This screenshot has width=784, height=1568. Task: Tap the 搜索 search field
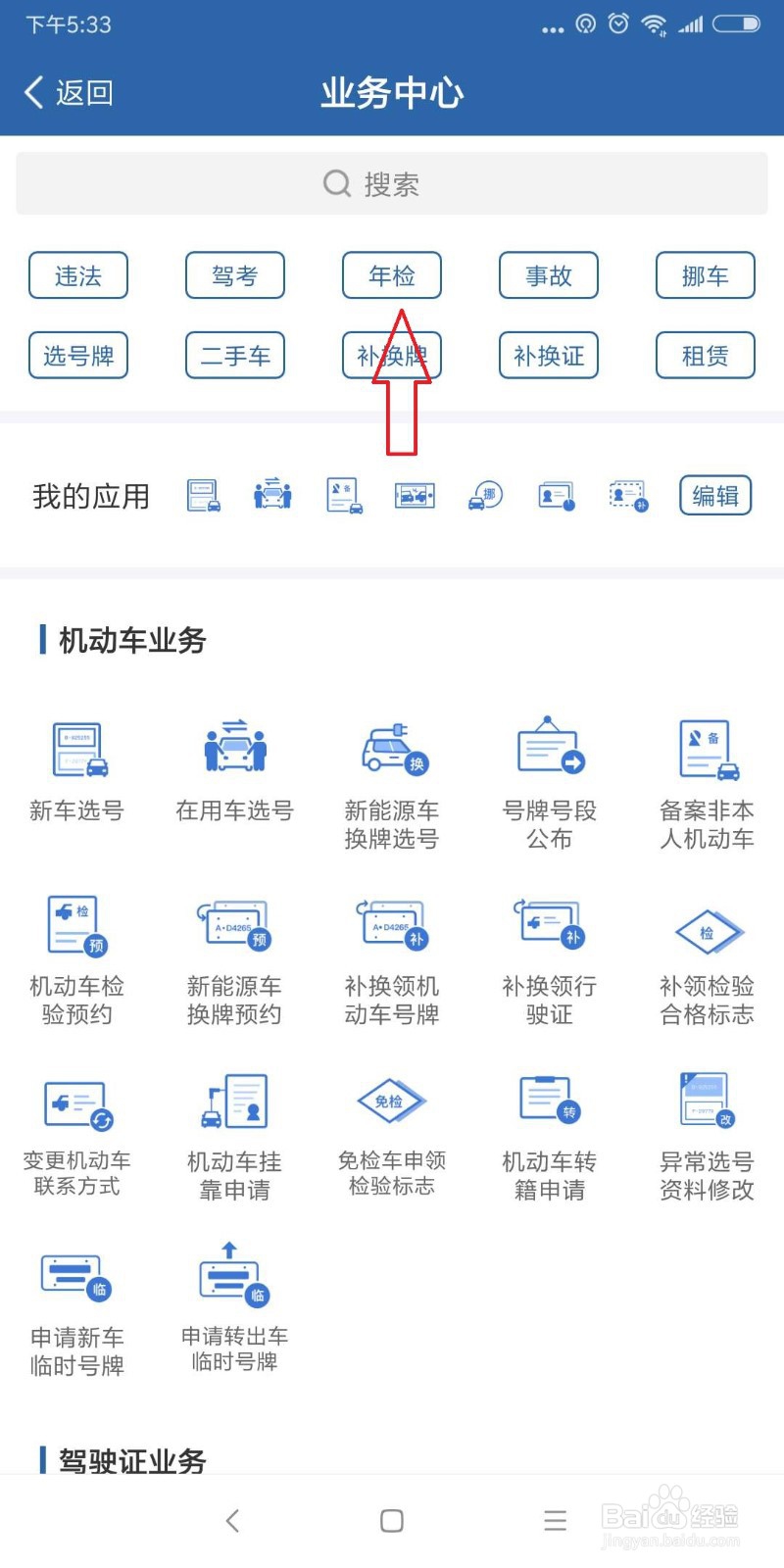tap(392, 182)
